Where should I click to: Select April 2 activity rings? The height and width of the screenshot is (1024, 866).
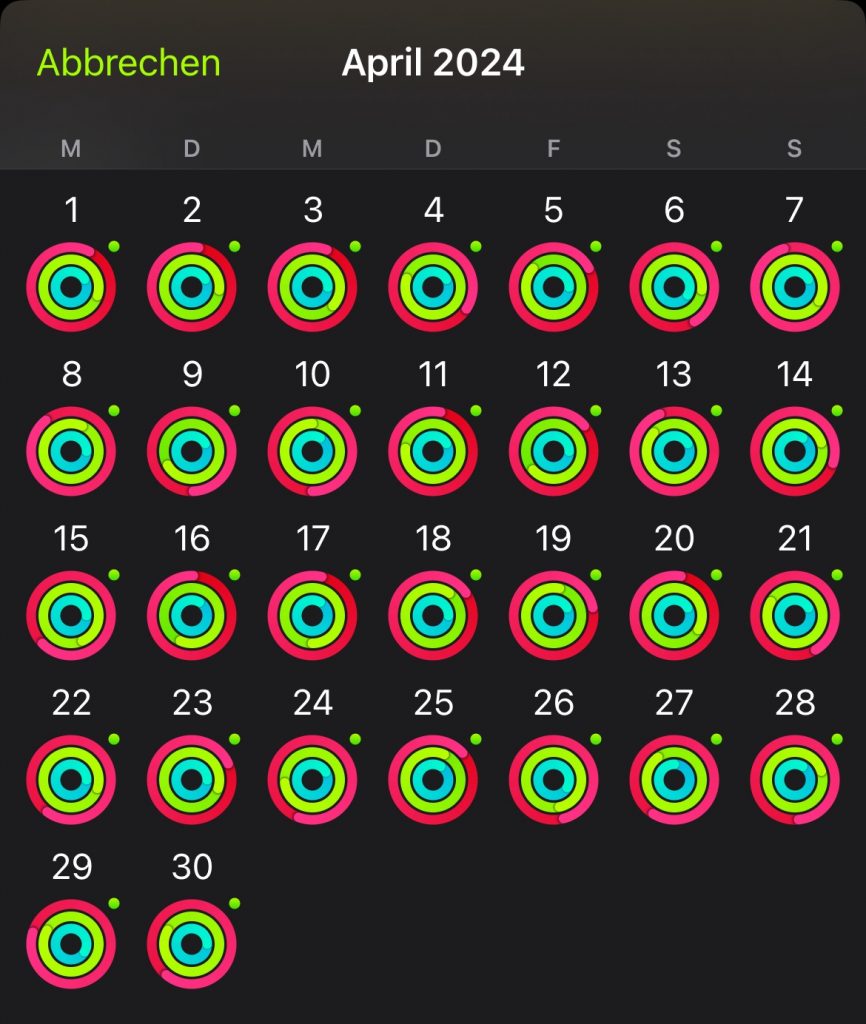(x=192, y=288)
